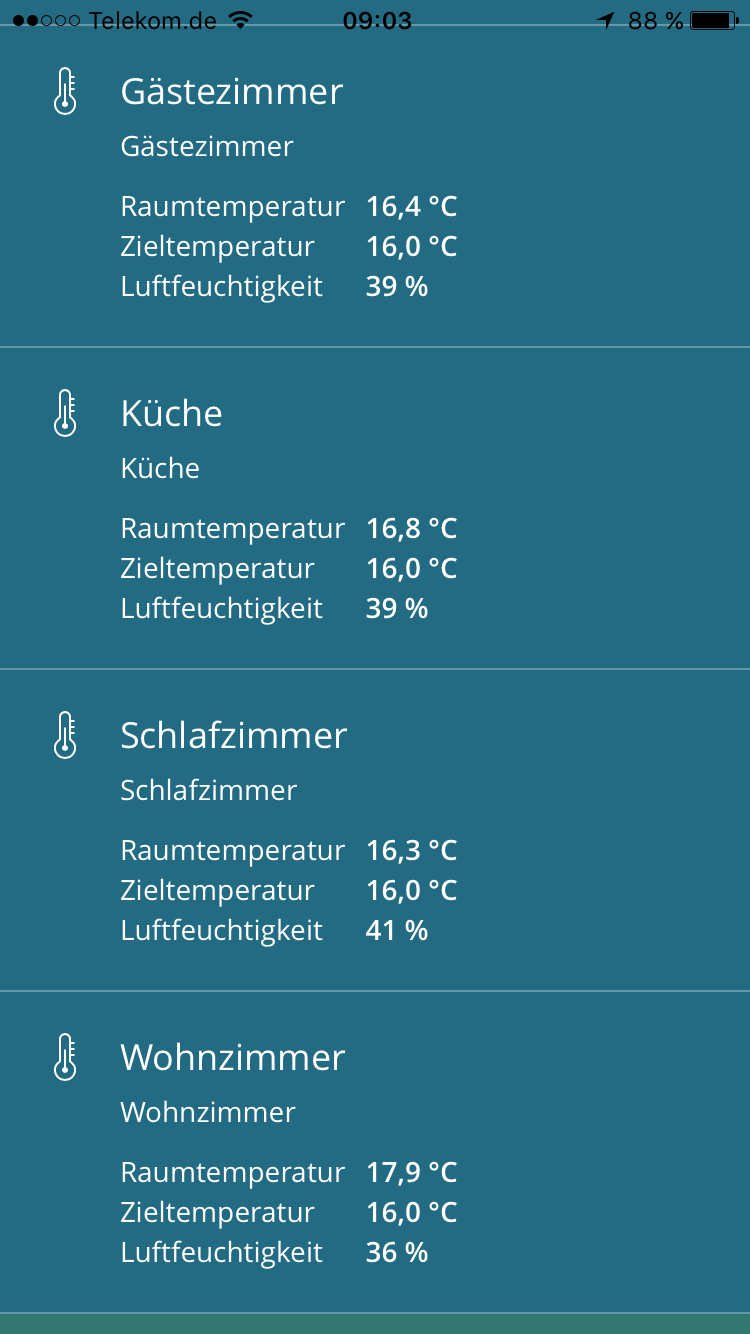View Schlafzimmer room details
This screenshot has width=750, height=1334.
[375, 832]
